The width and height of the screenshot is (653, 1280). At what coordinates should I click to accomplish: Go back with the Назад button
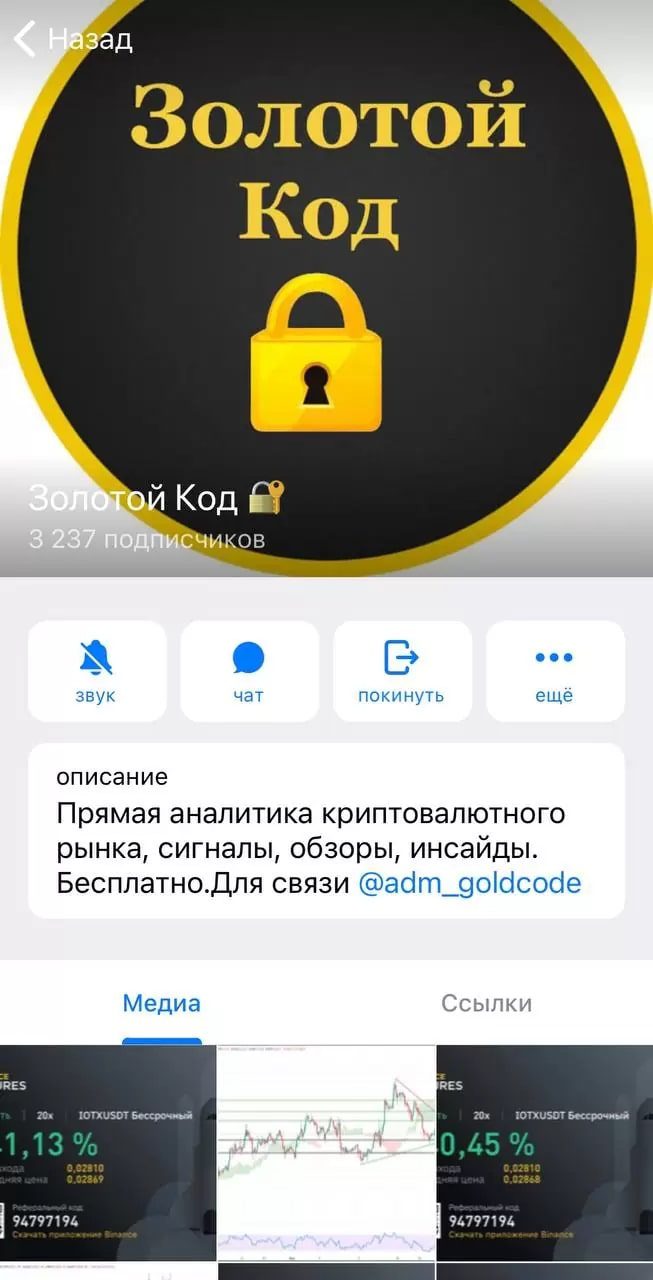(x=72, y=40)
